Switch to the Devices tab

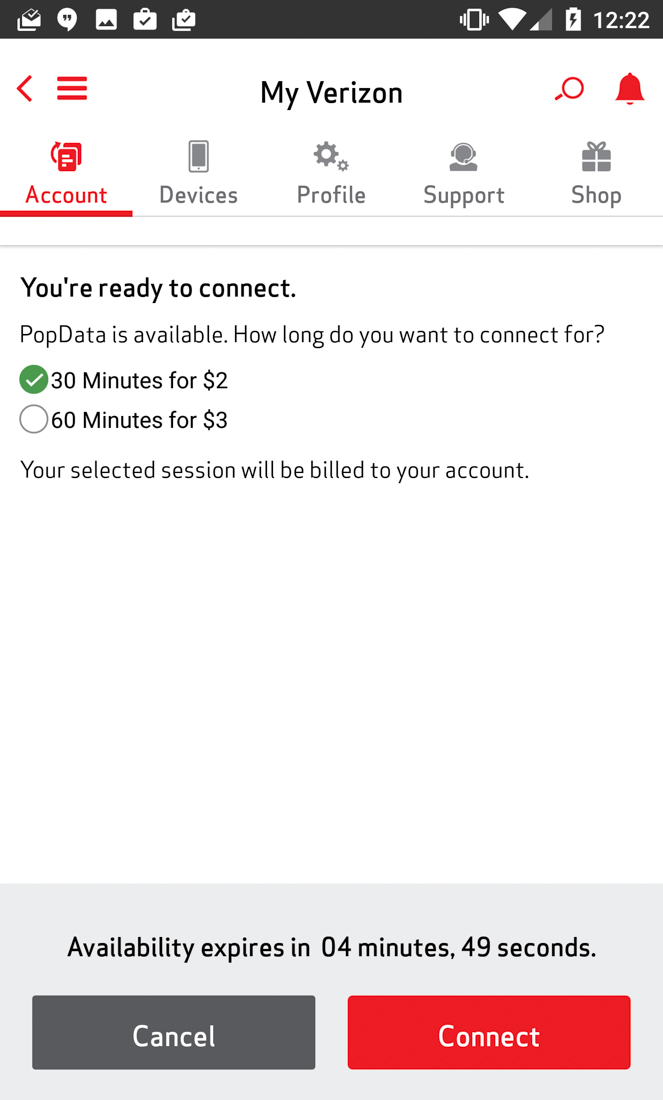(x=198, y=174)
